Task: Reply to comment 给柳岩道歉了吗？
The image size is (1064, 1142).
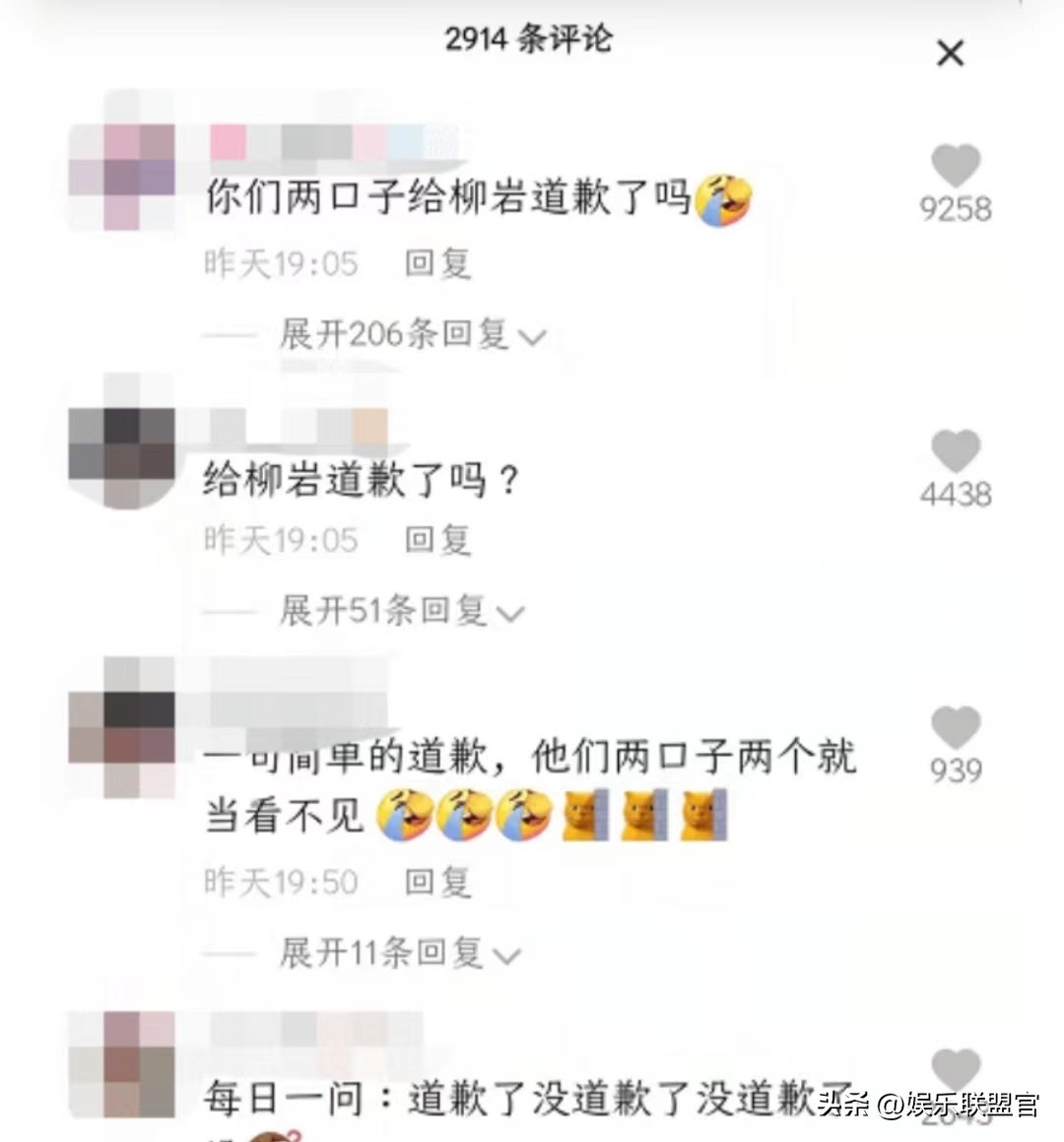Action: coord(437,539)
